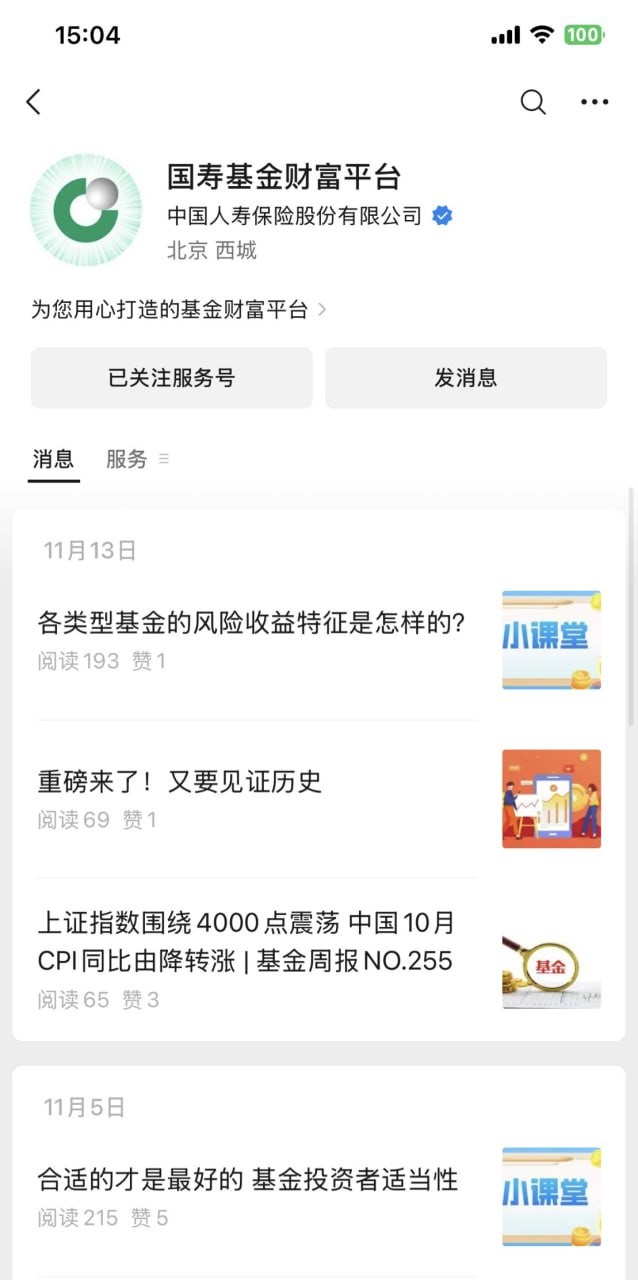Expand the account intro 为您用心打造的基金财富平台
Screen dimensions: 638x1280
pos(178,310)
